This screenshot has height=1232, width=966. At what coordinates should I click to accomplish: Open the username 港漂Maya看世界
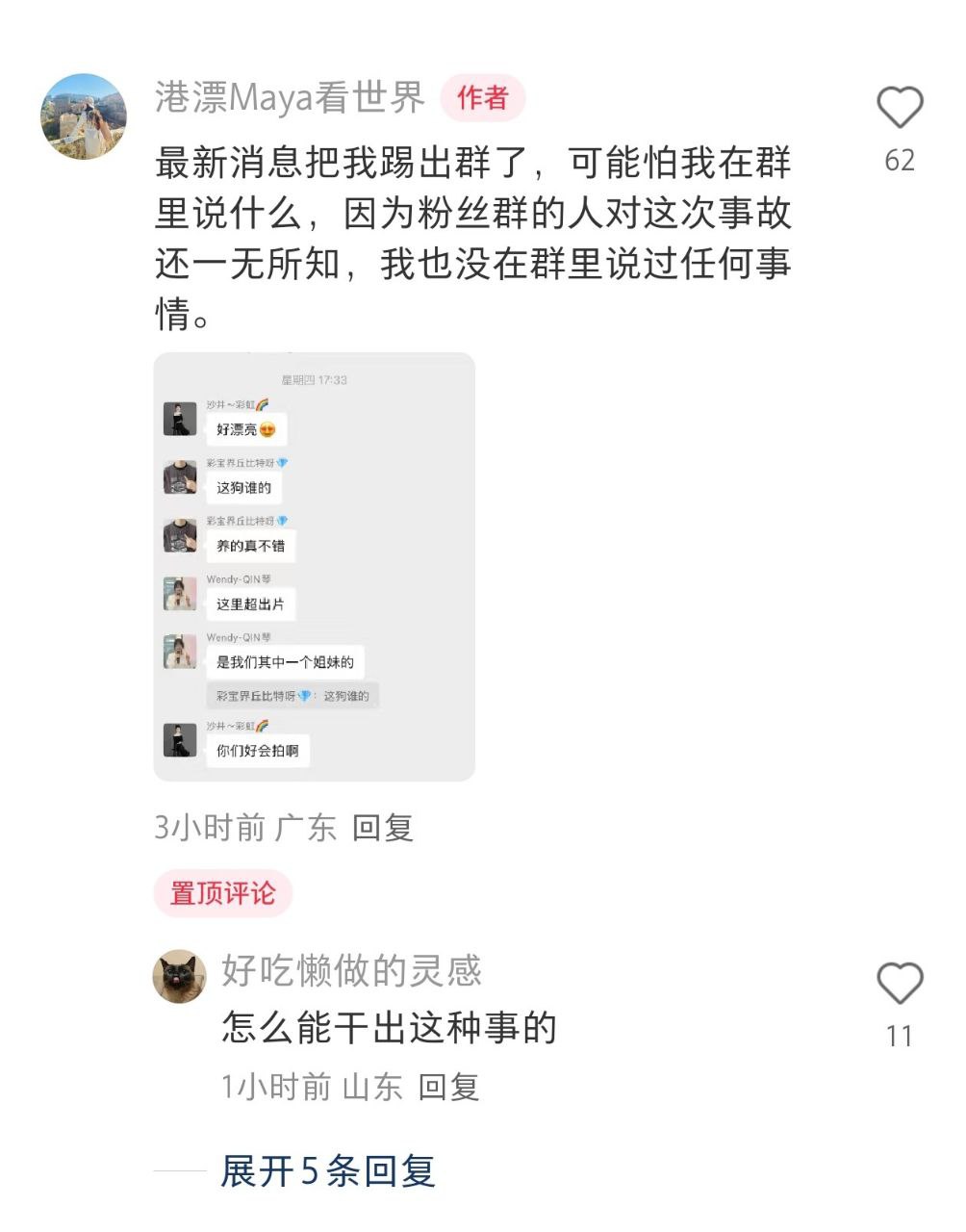click(x=290, y=98)
